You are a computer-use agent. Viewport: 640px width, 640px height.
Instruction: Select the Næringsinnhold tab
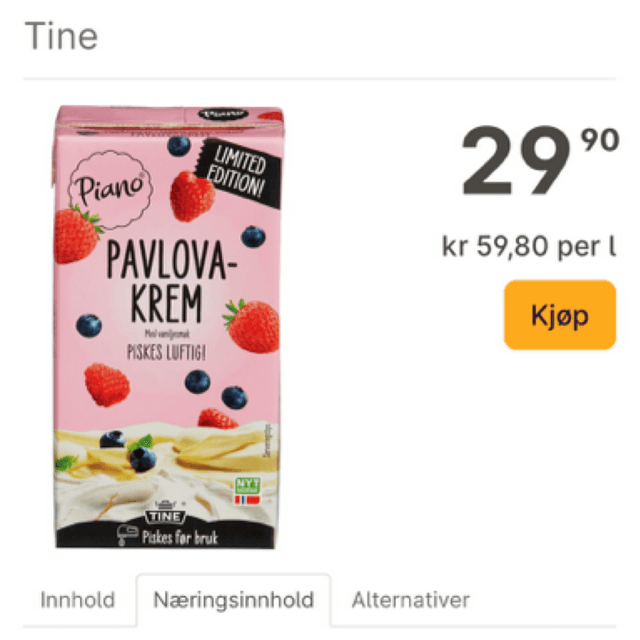233,600
